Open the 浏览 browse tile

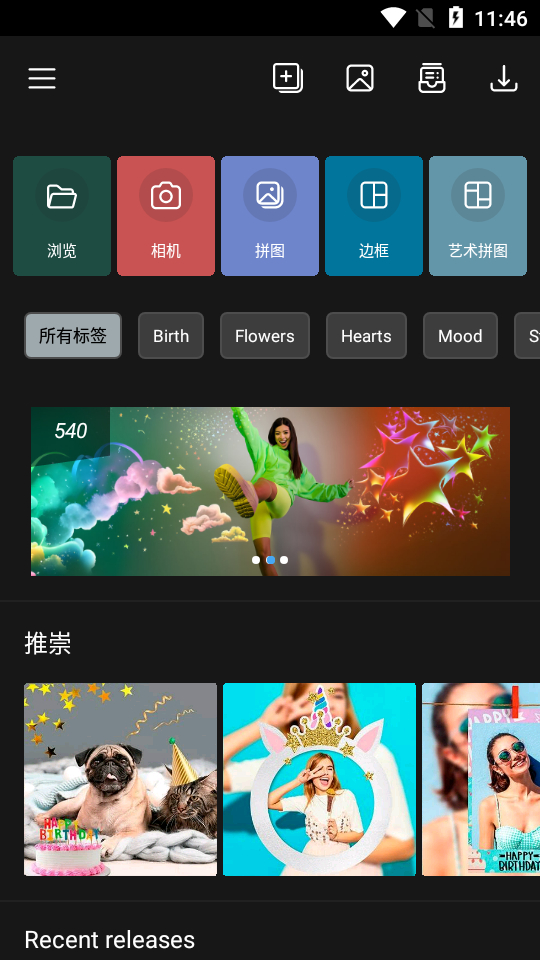[x=62, y=216]
